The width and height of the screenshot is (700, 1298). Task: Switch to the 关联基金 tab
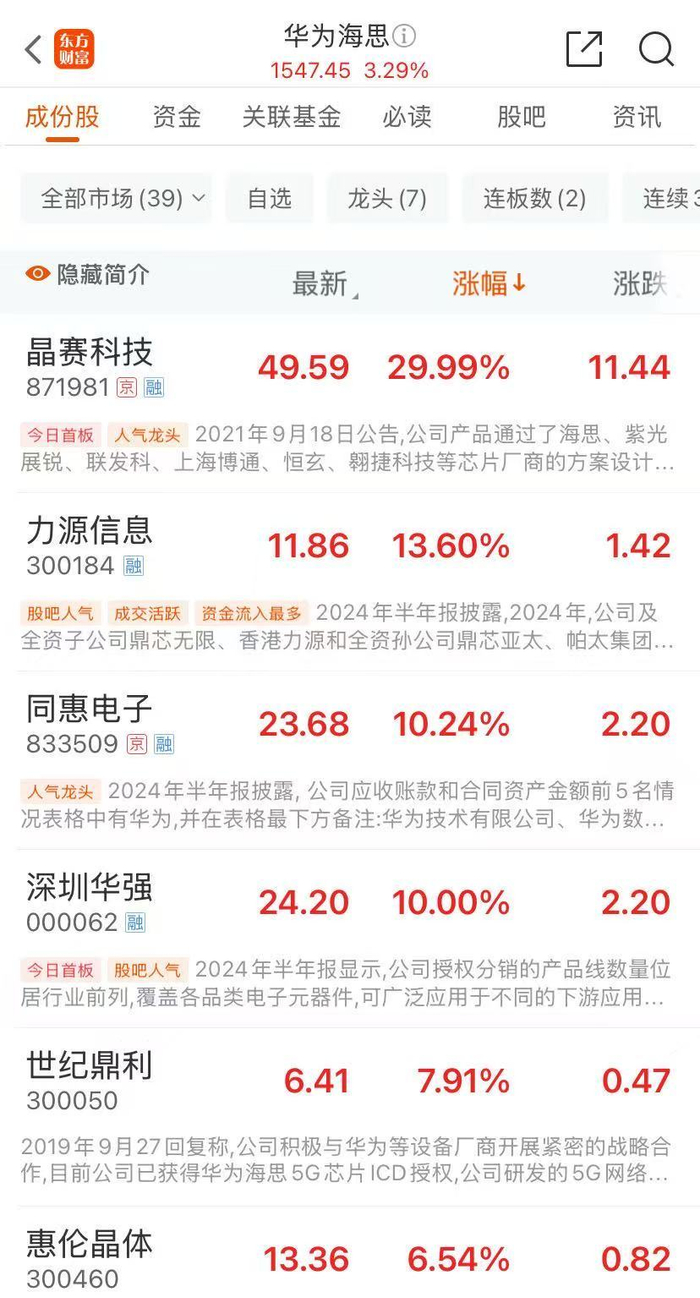point(291,117)
